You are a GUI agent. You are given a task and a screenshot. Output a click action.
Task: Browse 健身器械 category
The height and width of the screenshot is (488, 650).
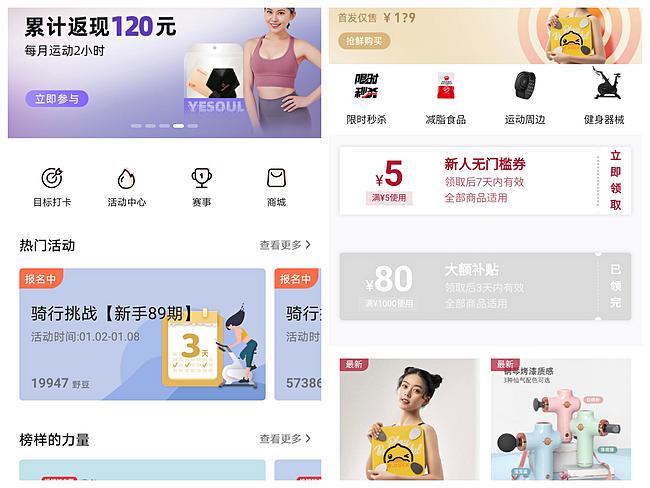[603, 97]
